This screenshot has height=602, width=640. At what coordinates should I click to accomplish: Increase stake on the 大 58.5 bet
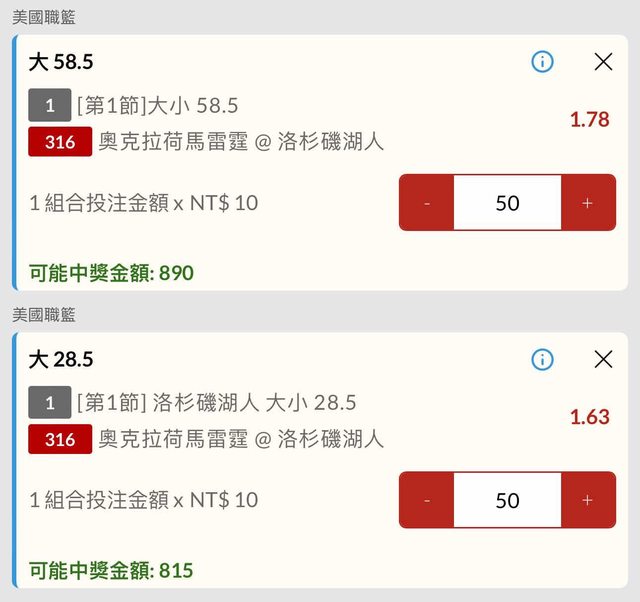(587, 203)
